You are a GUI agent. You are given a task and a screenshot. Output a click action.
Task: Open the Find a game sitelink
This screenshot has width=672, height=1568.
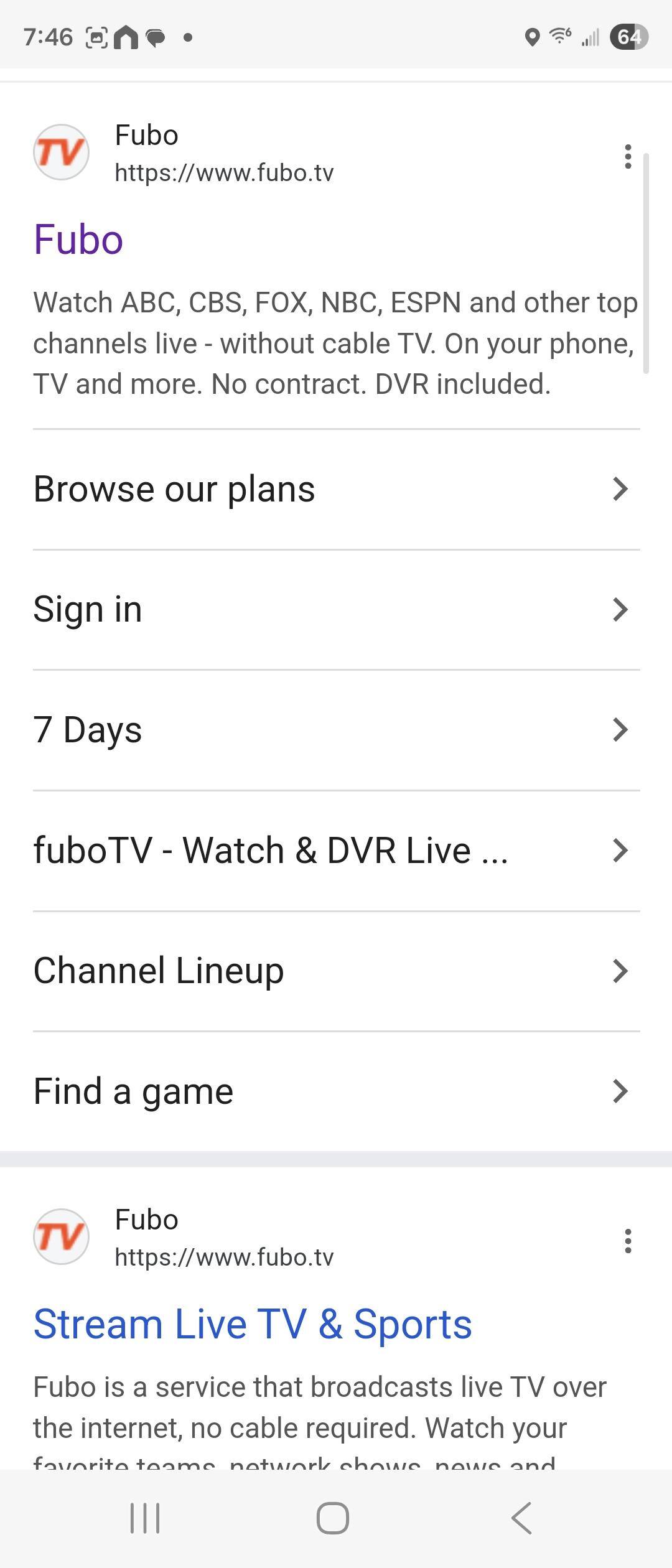(x=336, y=1091)
